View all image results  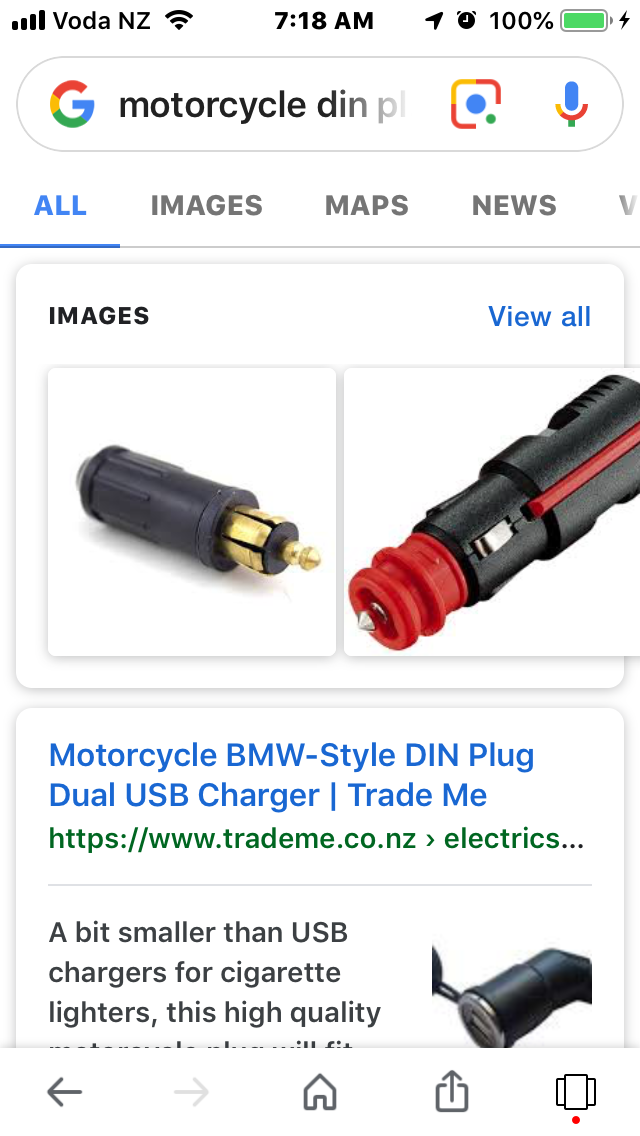(539, 316)
